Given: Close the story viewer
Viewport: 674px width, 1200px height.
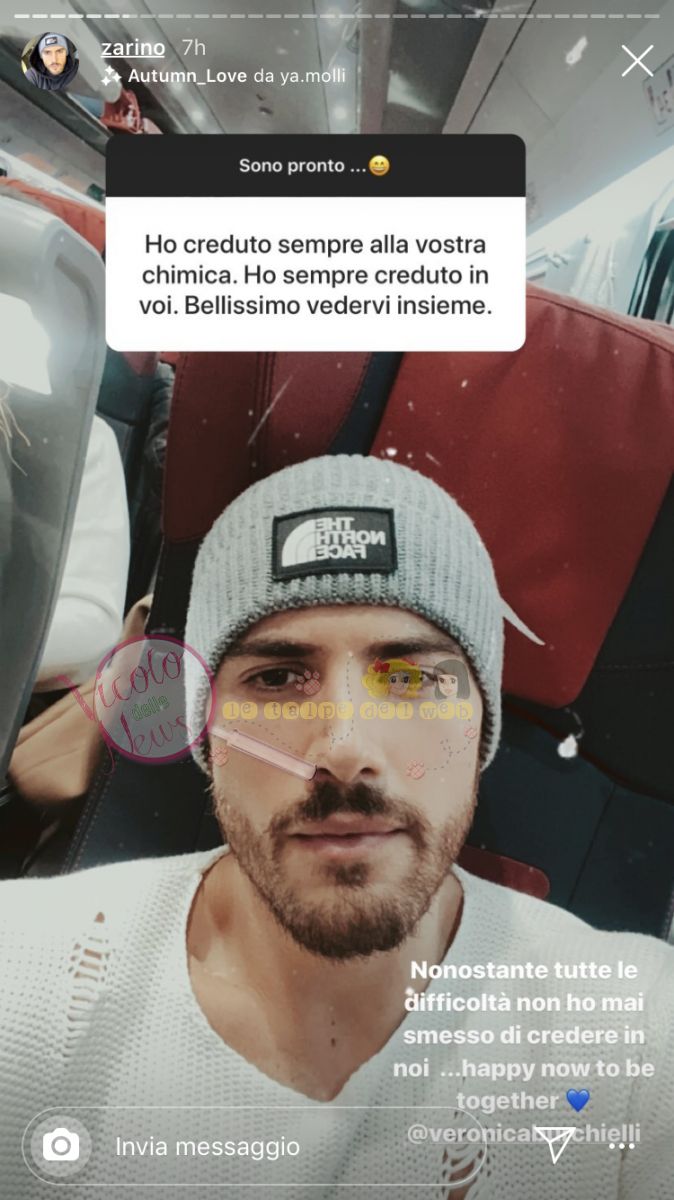Looking at the screenshot, I should coord(637,61).
